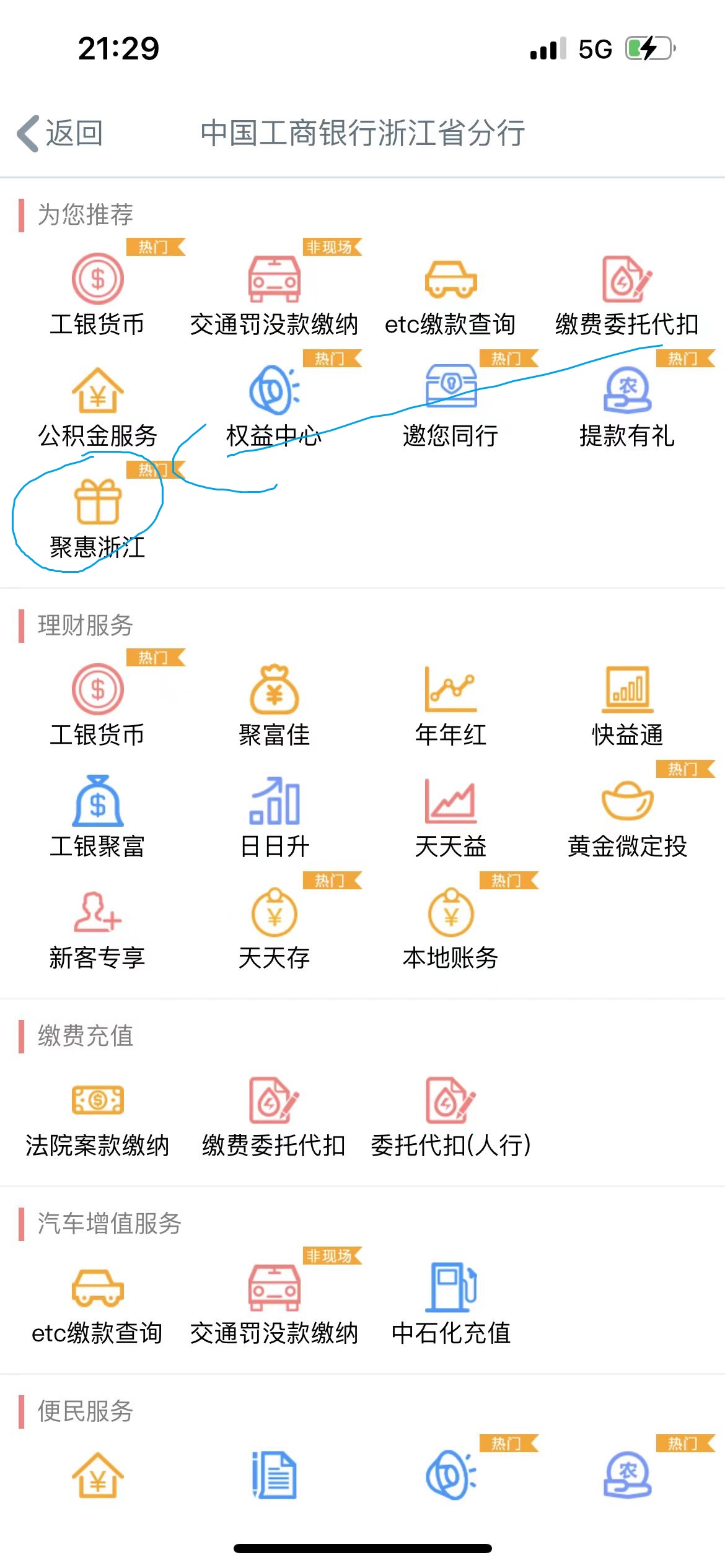Go back using the 返回 button
Viewport: 725px width, 1568px height.
(x=60, y=133)
